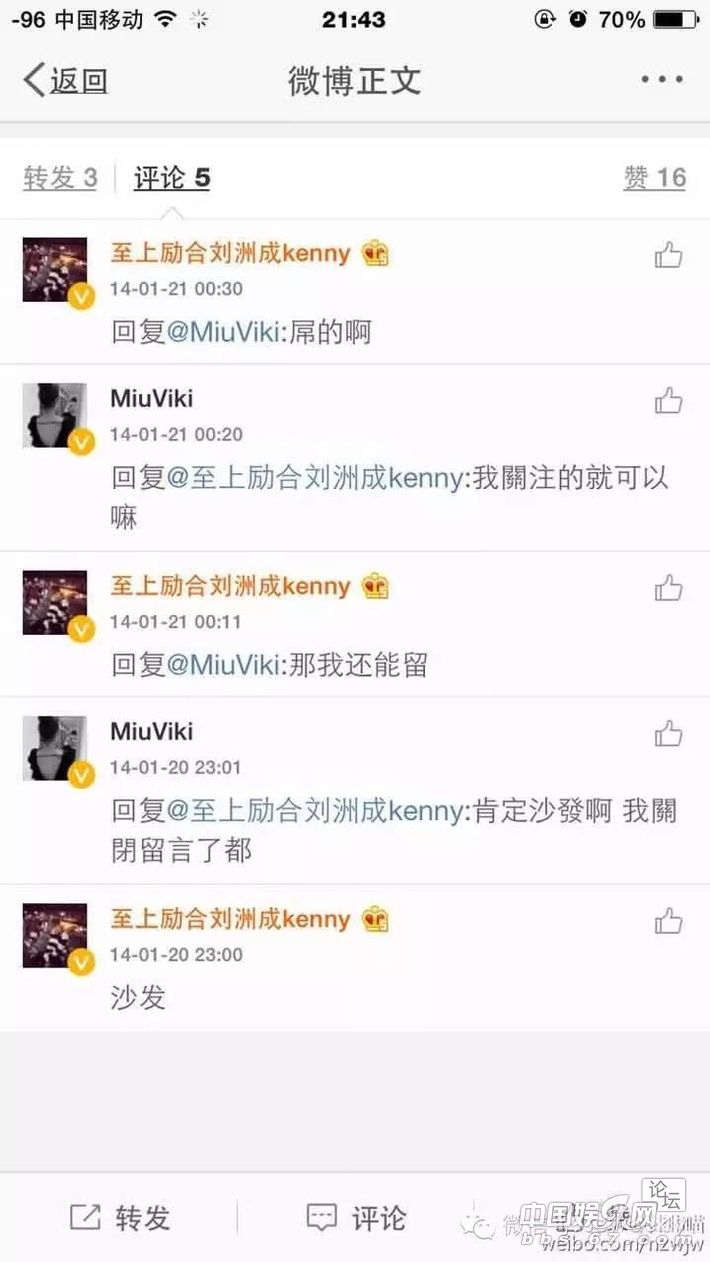Screen dimensions: 710x1262
Task: Go back with the 返回 button
Action: pos(65,80)
